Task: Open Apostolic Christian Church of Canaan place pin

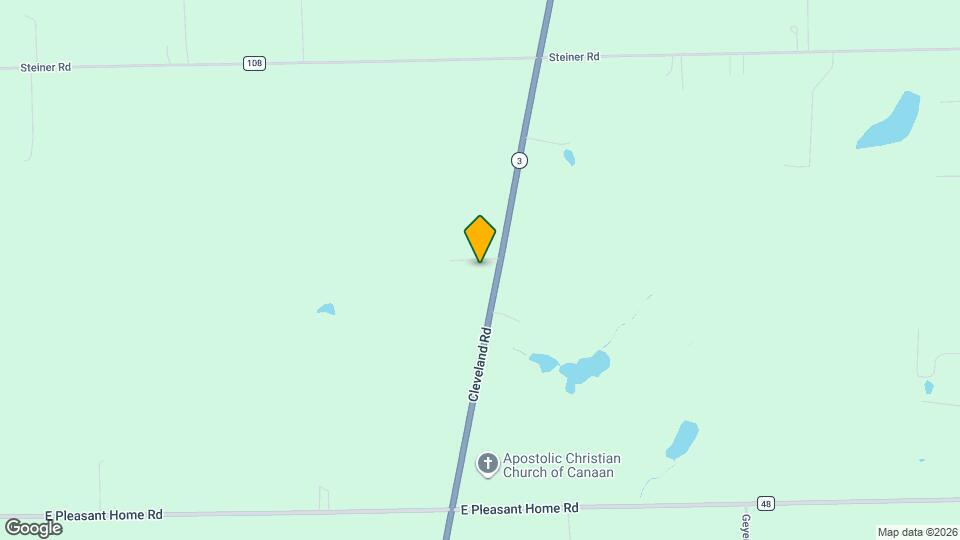Action: point(488,463)
